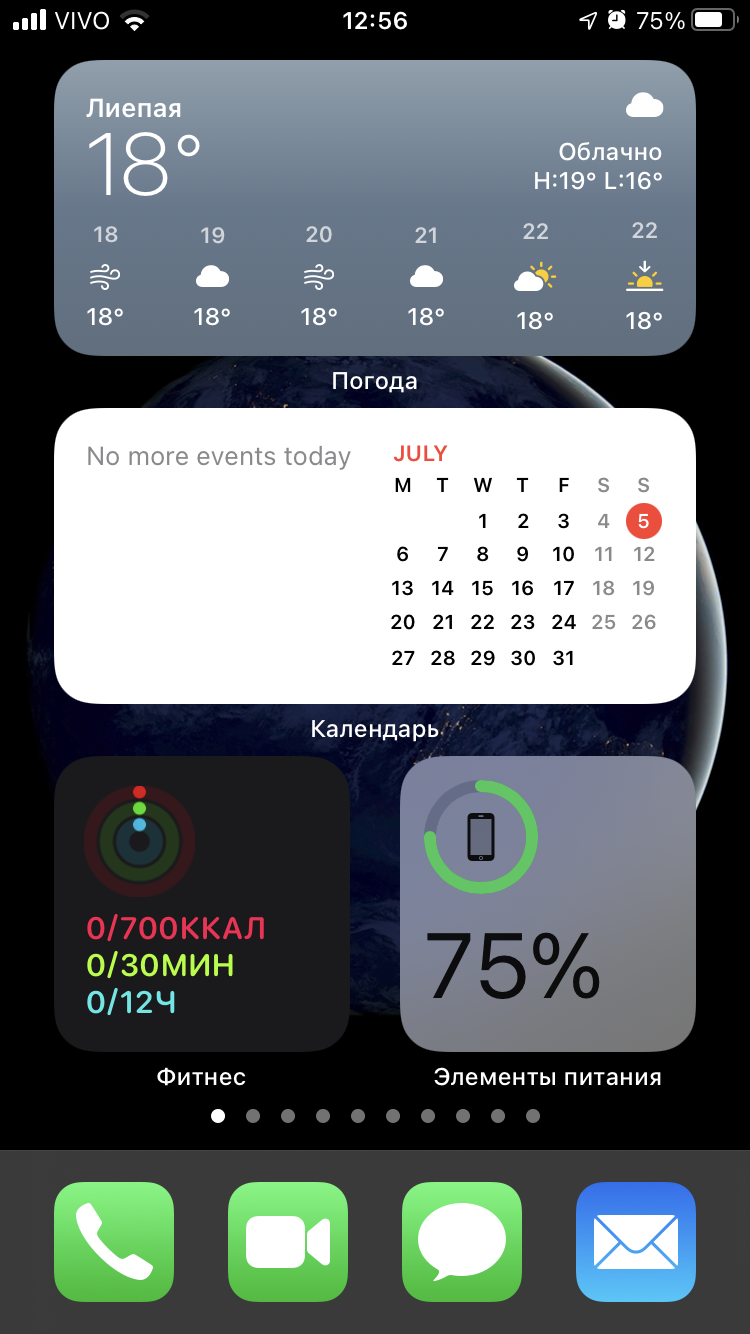The height and width of the screenshot is (1334, 750).
Task: Tap the JULY heading in the calendar widget
Action: 420,453
